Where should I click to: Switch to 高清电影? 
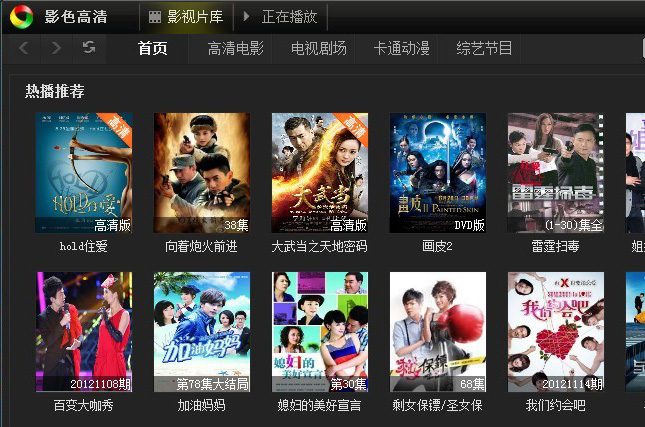coord(236,48)
